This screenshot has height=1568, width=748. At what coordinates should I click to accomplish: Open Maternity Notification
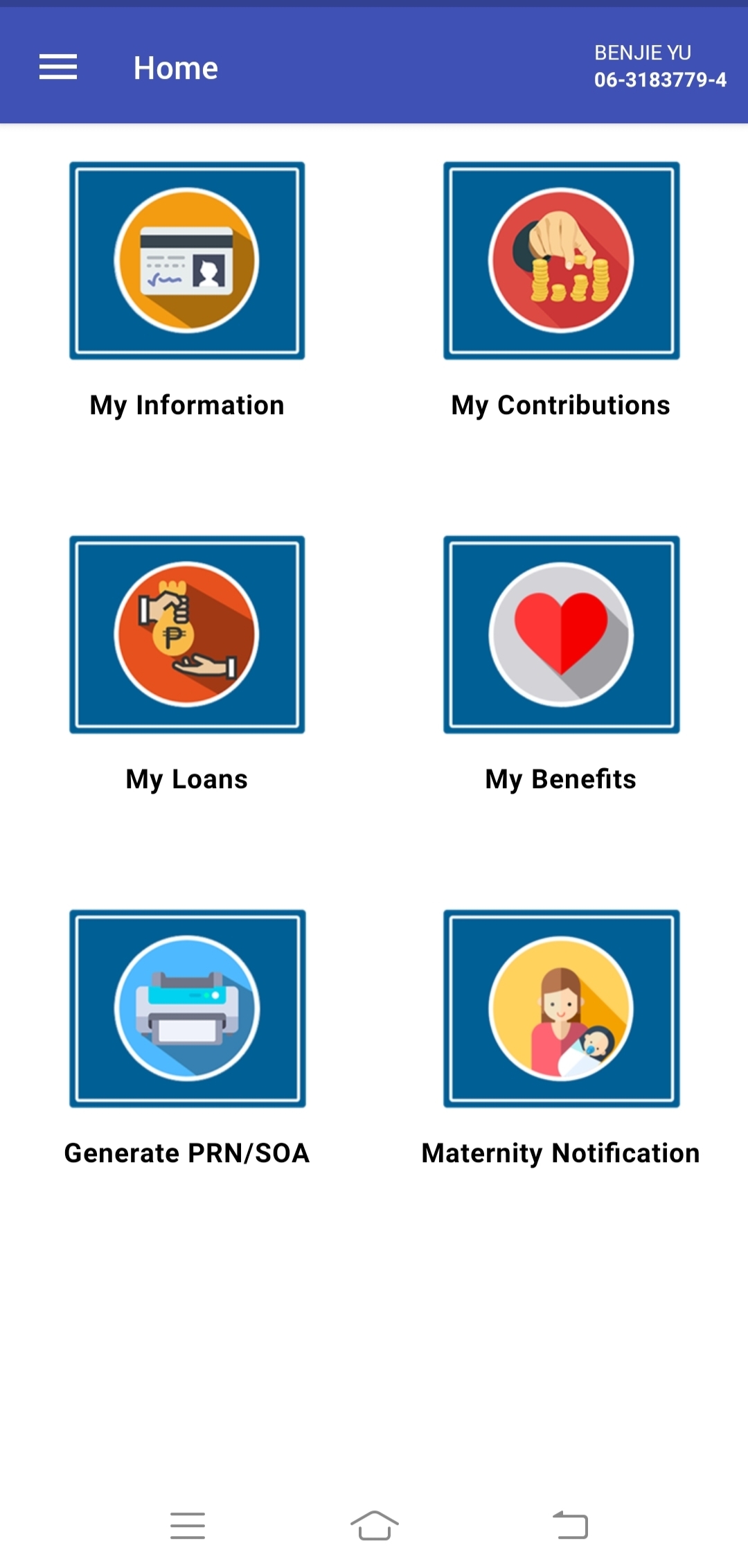pos(561,1008)
